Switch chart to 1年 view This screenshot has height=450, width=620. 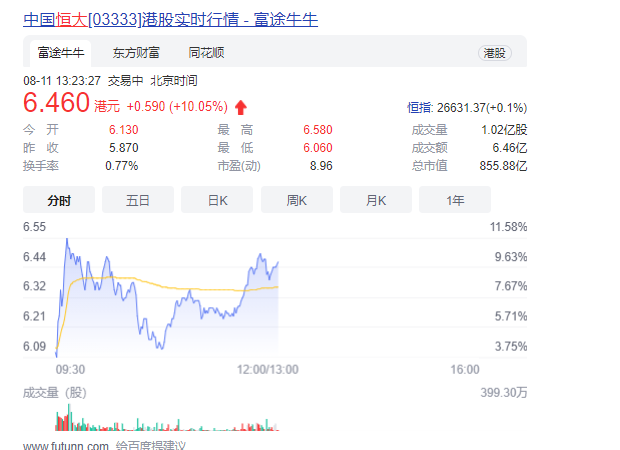[455, 200]
